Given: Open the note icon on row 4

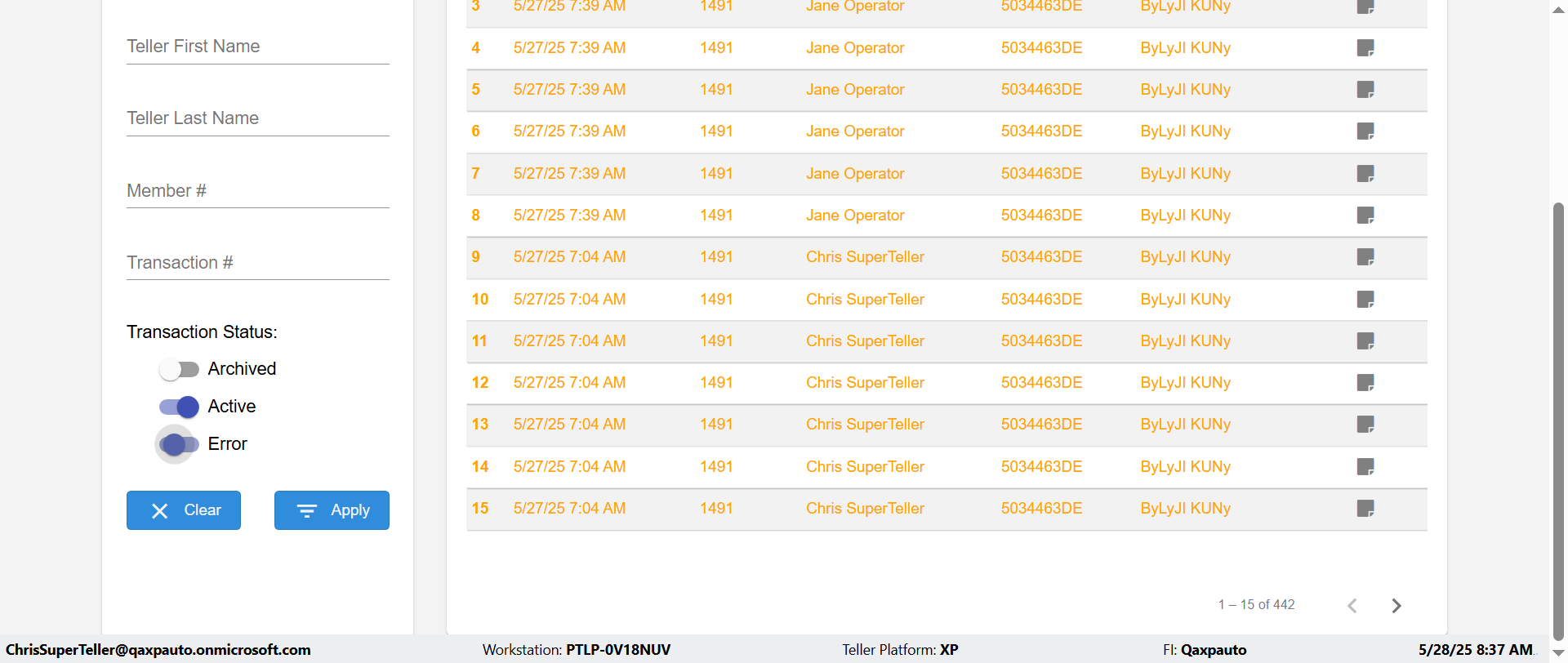Looking at the screenshot, I should pyautogui.click(x=1365, y=48).
